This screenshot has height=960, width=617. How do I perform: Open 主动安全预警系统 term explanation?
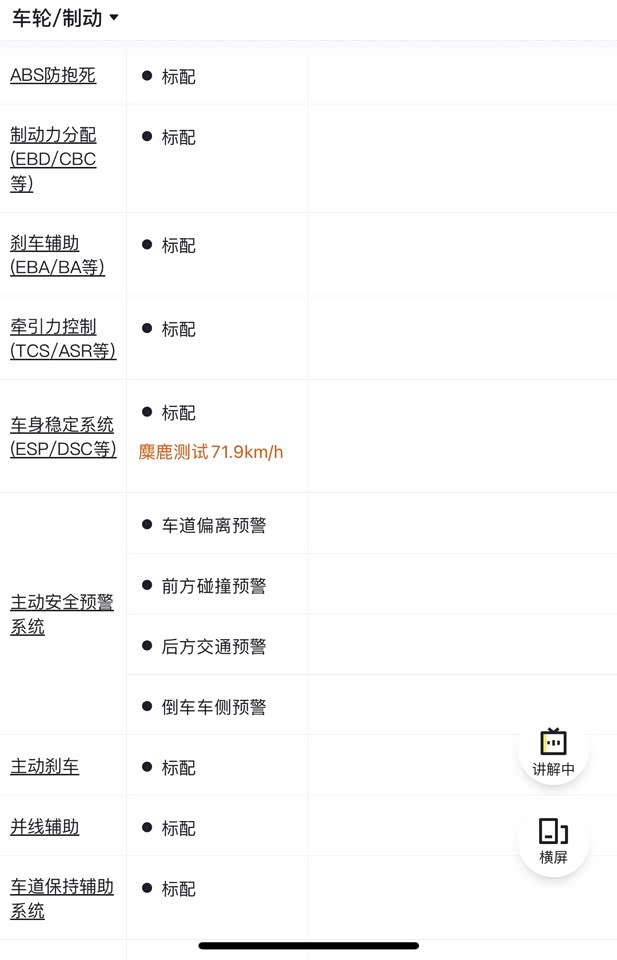[61, 614]
